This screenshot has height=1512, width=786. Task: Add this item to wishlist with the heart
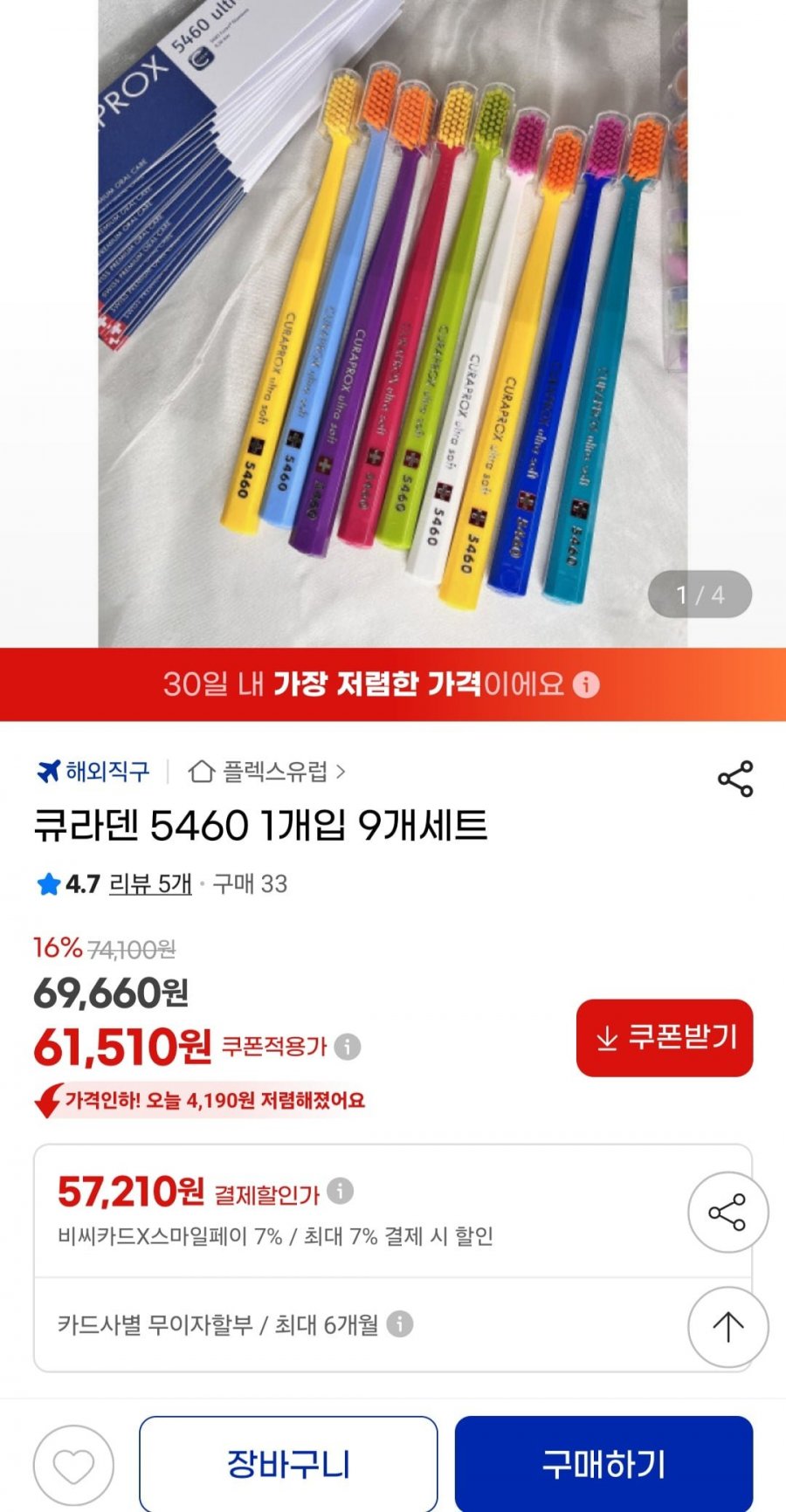point(73,1466)
